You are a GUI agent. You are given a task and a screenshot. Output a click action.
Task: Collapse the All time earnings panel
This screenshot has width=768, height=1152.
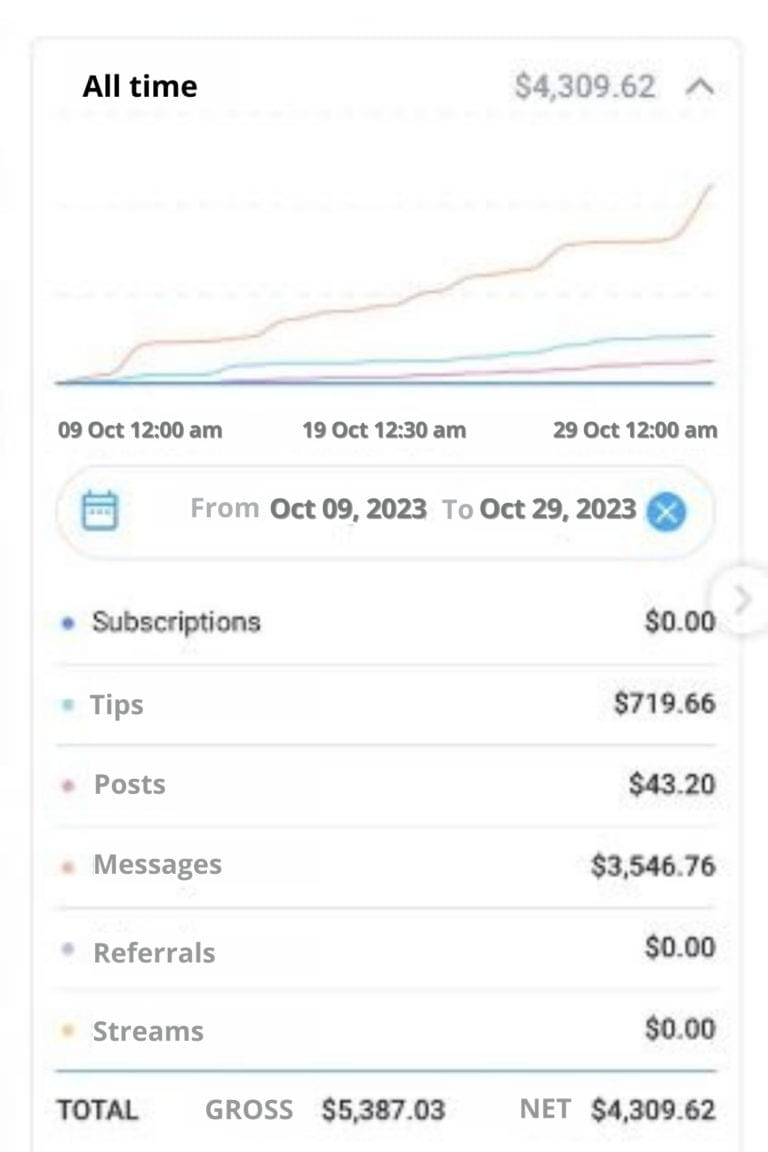(x=700, y=87)
